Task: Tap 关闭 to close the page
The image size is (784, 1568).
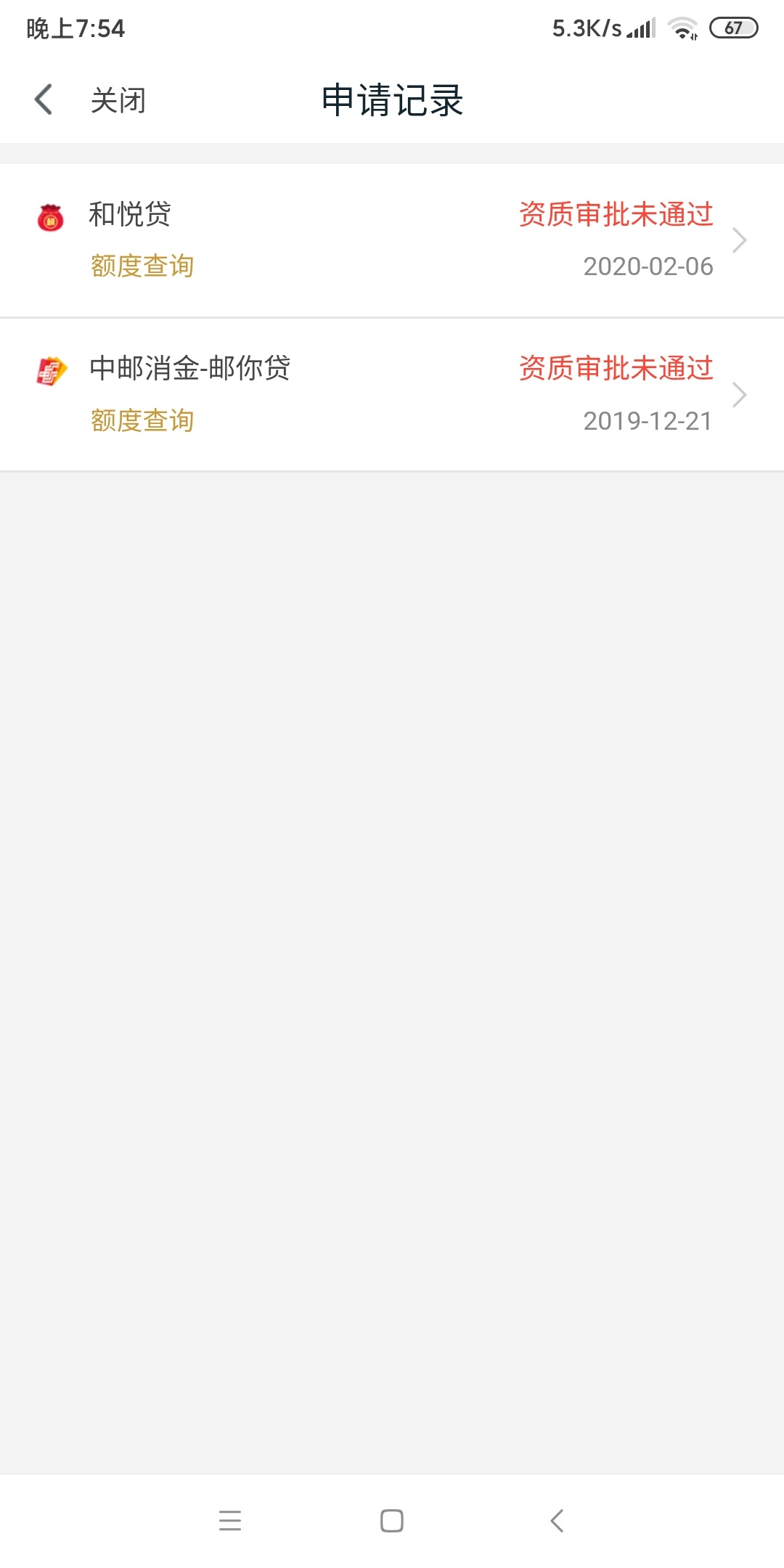Action: click(118, 100)
